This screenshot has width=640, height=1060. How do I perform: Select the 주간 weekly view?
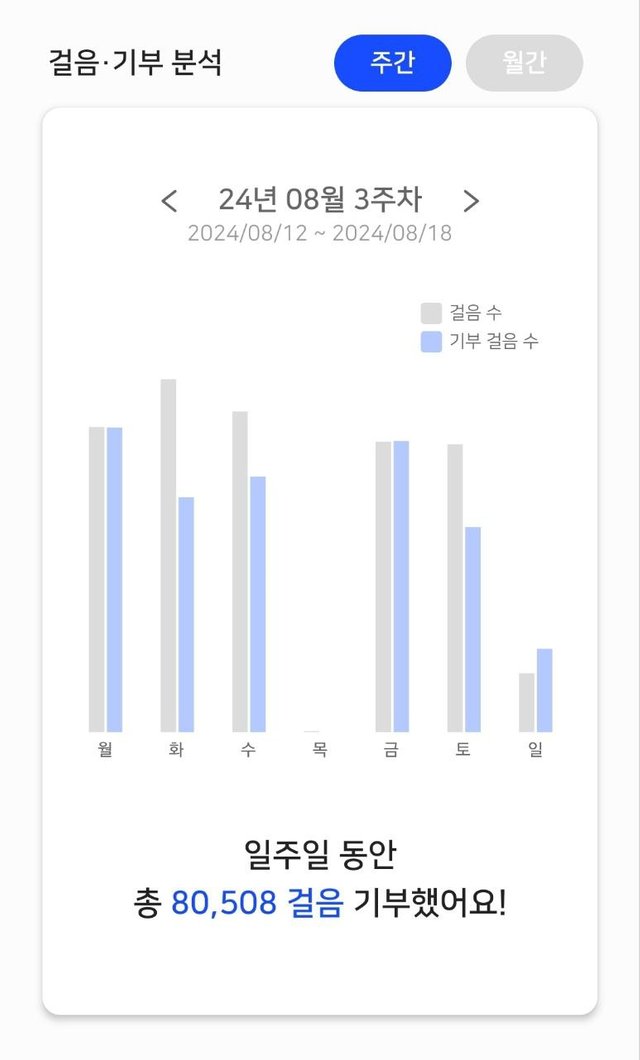coord(392,63)
